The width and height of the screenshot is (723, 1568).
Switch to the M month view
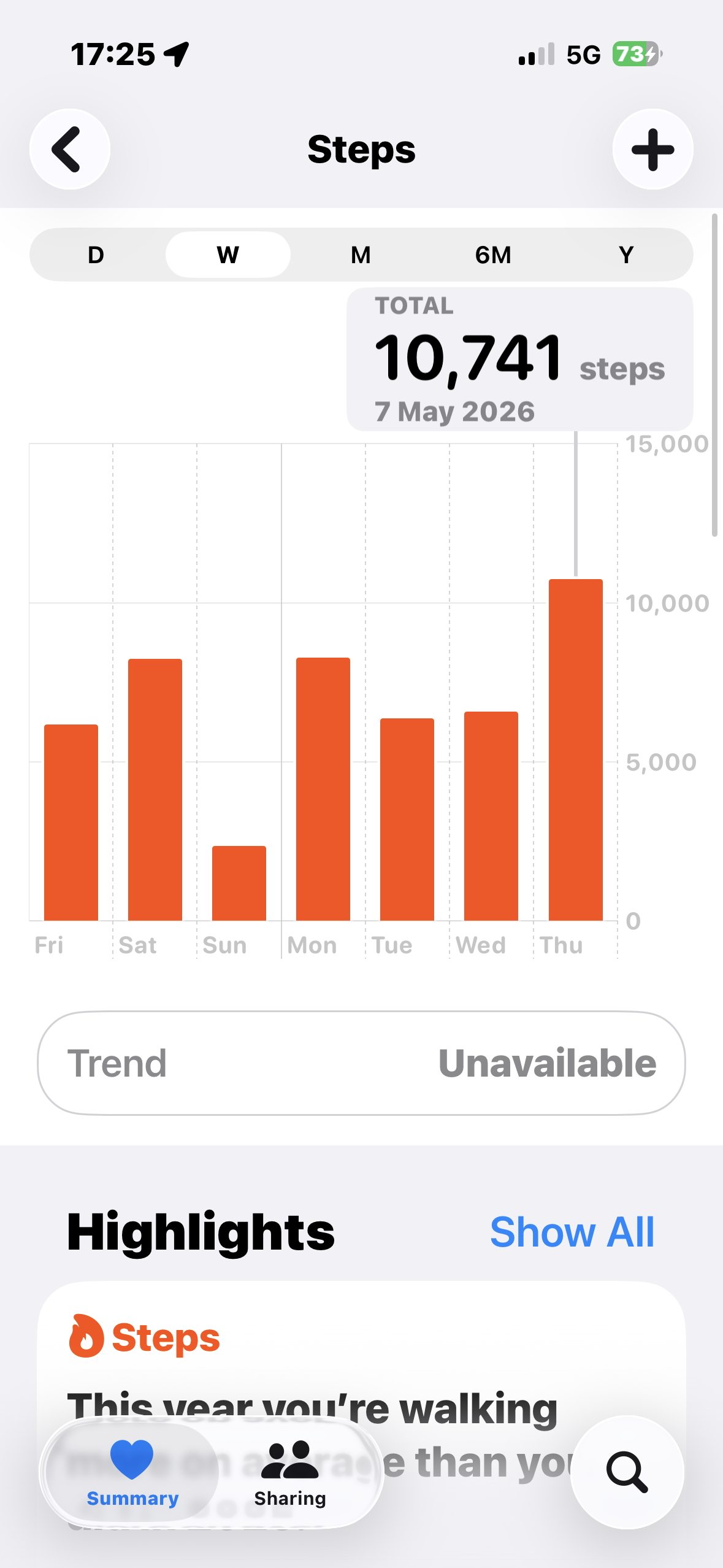(361, 255)
